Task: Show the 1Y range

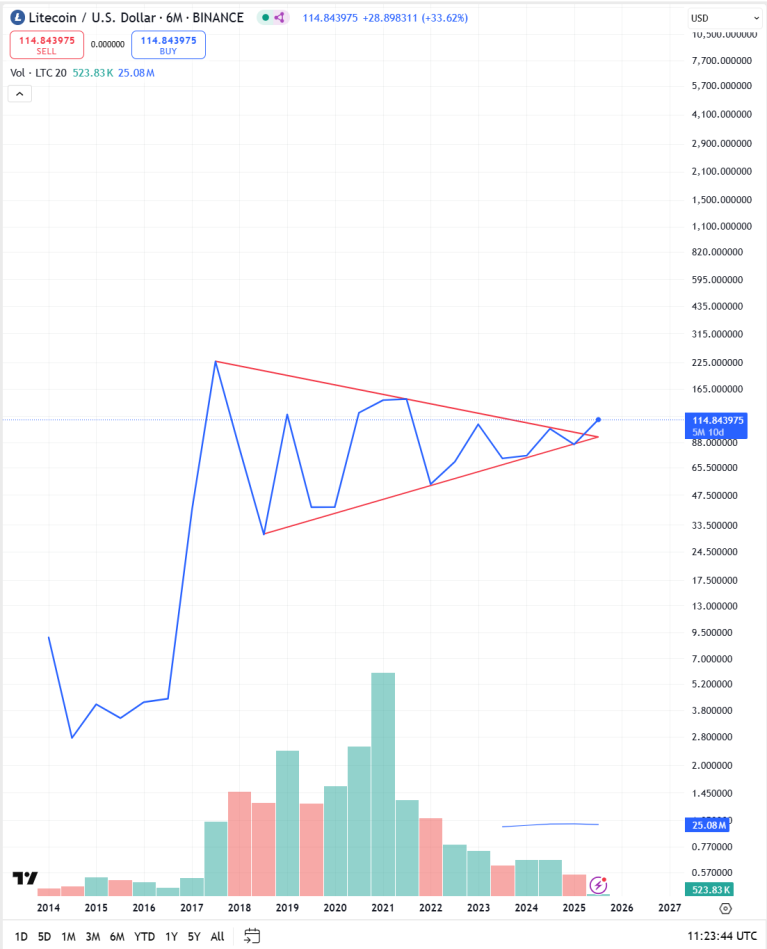Action: [172, 936]
